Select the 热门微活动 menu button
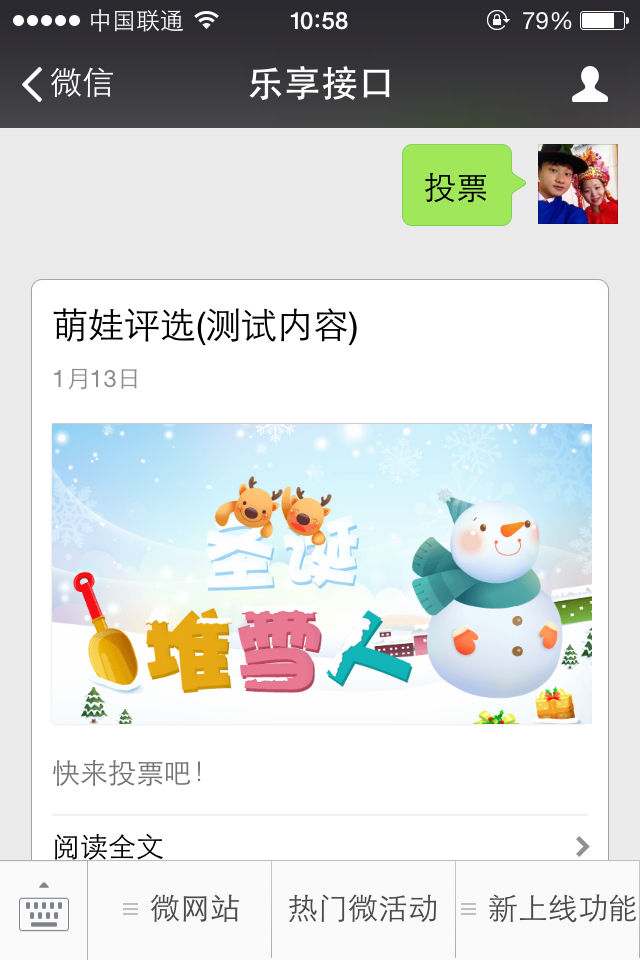Screen dimensions: 640x960 pyautogui.click(x=363, y=909)
